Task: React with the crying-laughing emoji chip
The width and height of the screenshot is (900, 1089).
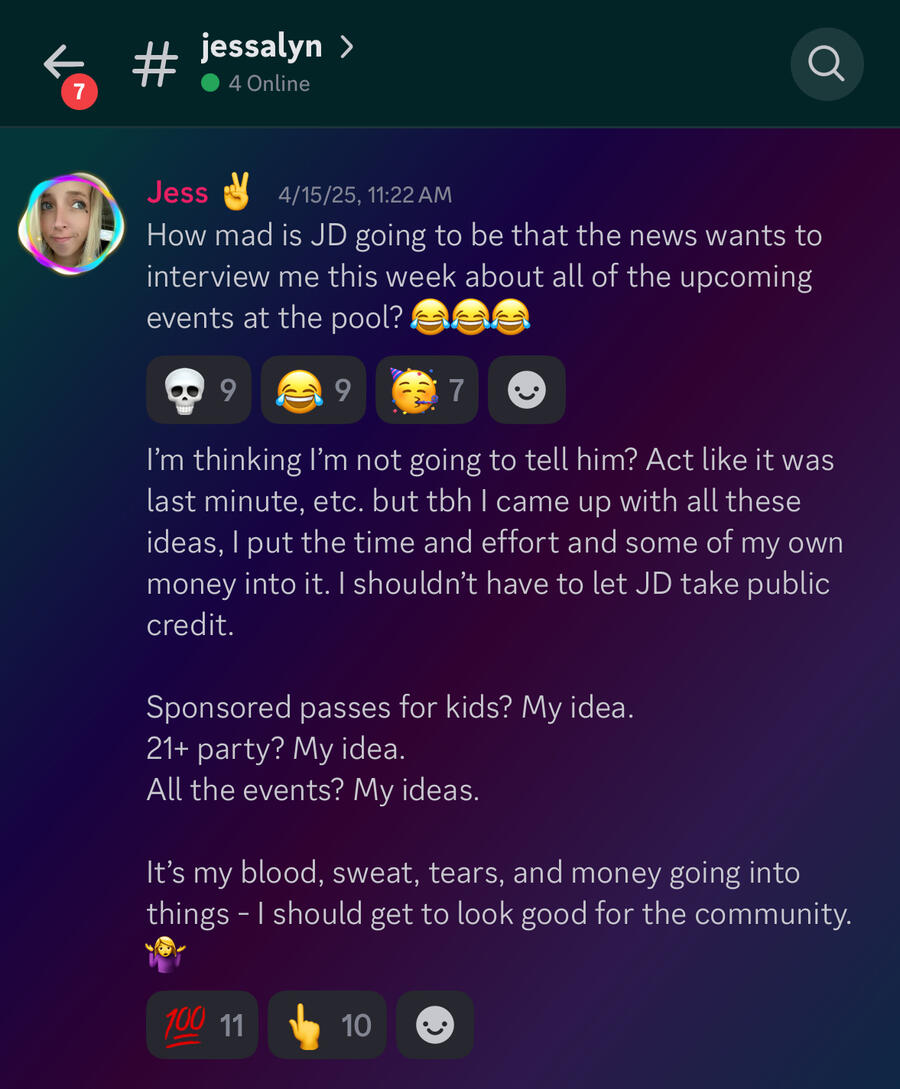Action: click(x=314, y=390)
